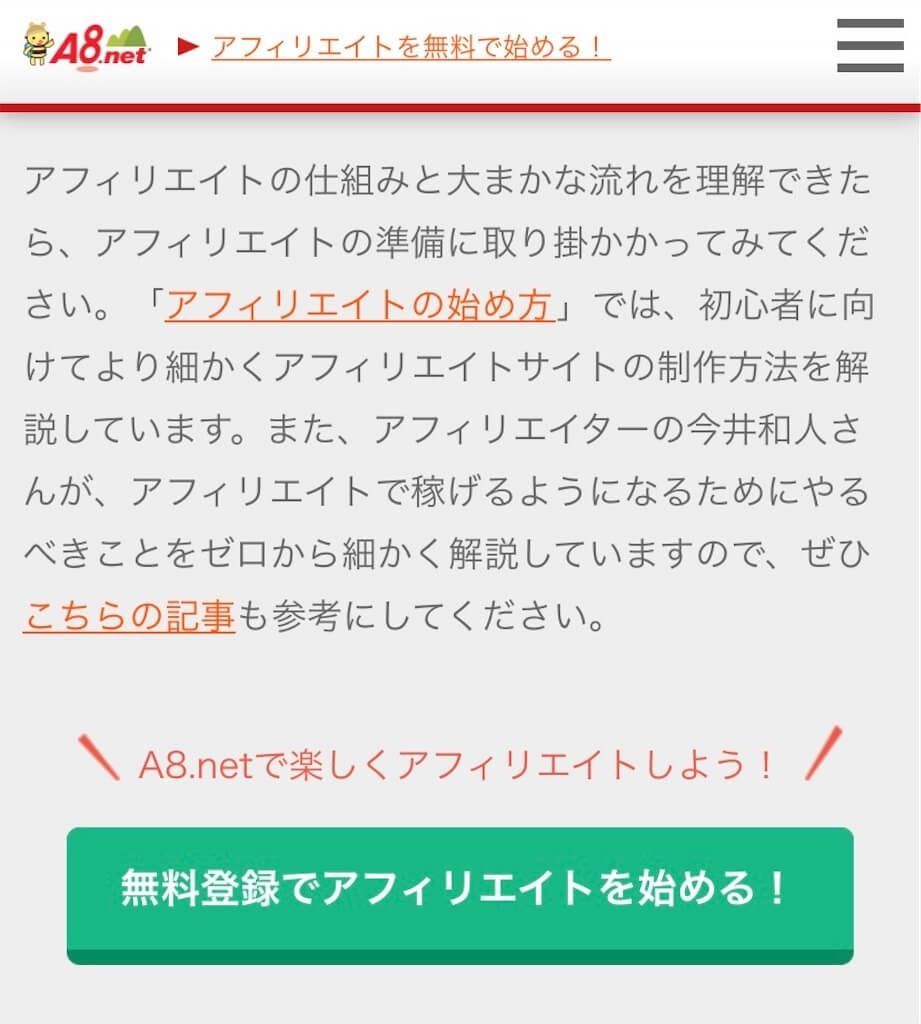Open the A8.net logo homepage

pyautogui.click(x=87, y=45)
